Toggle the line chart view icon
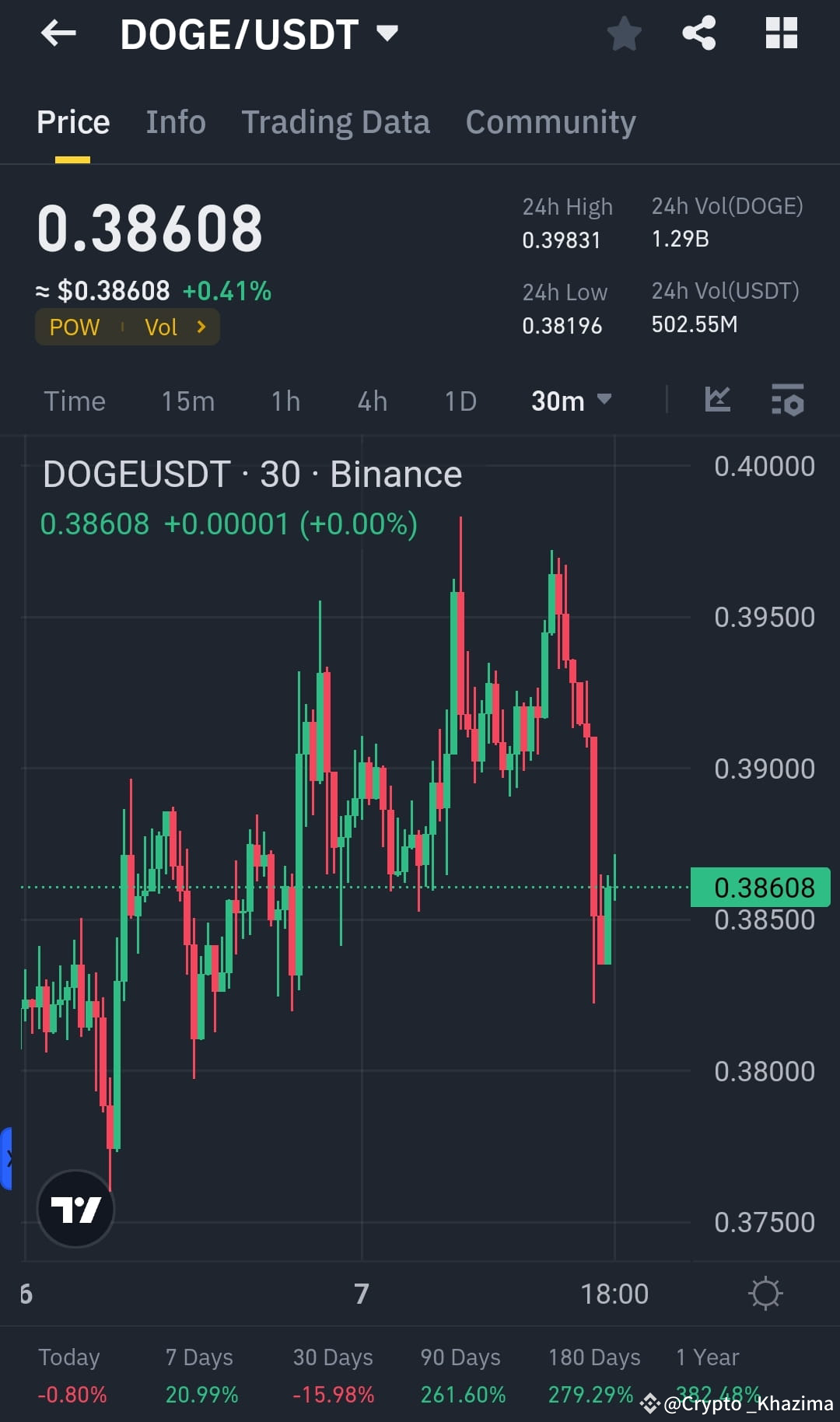Viewport: 840px width, 1422px height. coord(716,401)
